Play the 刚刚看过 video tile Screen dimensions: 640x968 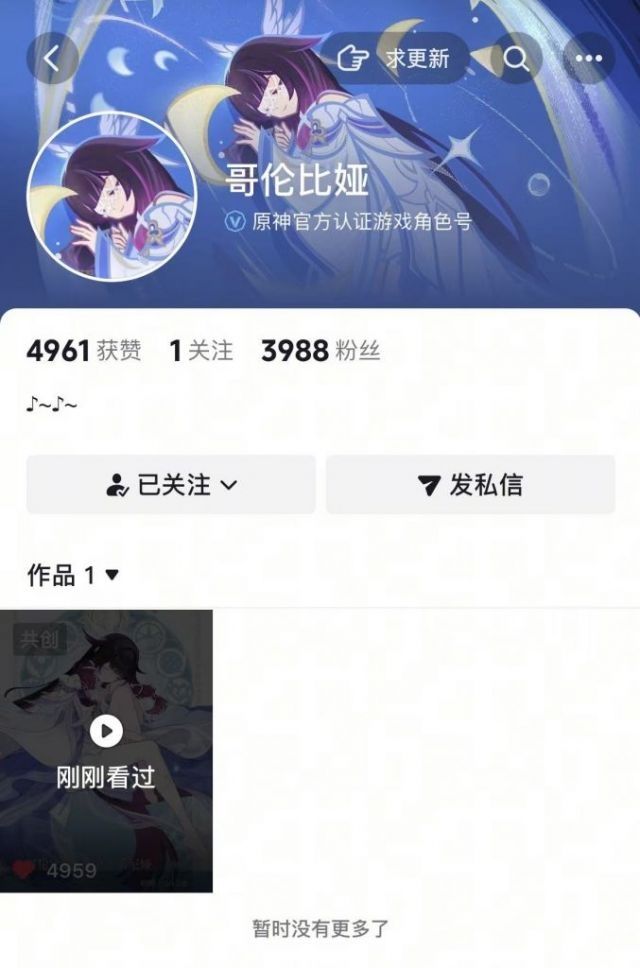pyautogui.click(x=106, y=750)
